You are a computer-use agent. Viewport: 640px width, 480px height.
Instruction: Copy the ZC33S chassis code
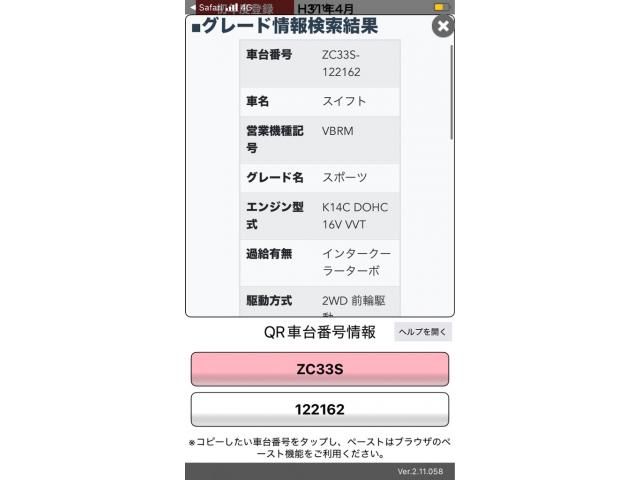click(320, 369)
